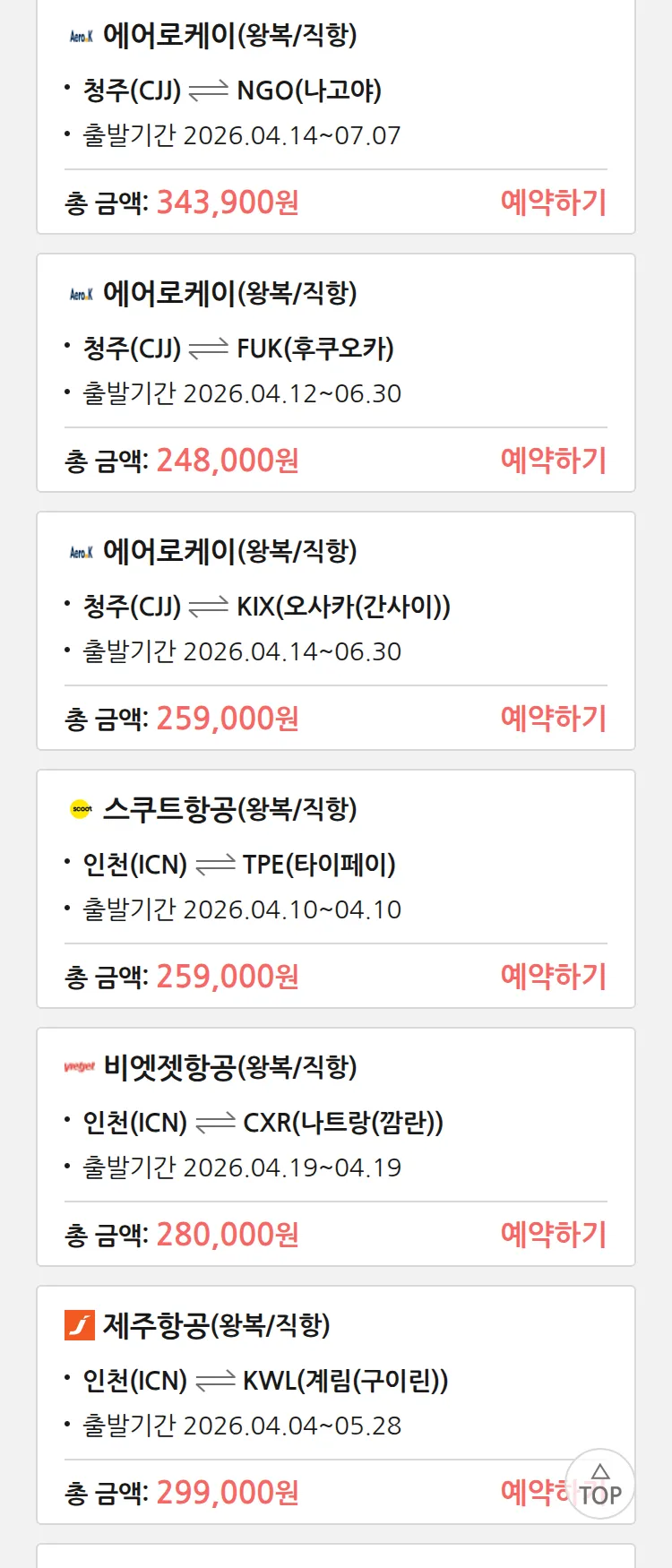
Task: Tap 예약하기 on the 비엣젯항공 CXR(나트랑) card
Action: pyautogui.click(x=553, y=1235)
